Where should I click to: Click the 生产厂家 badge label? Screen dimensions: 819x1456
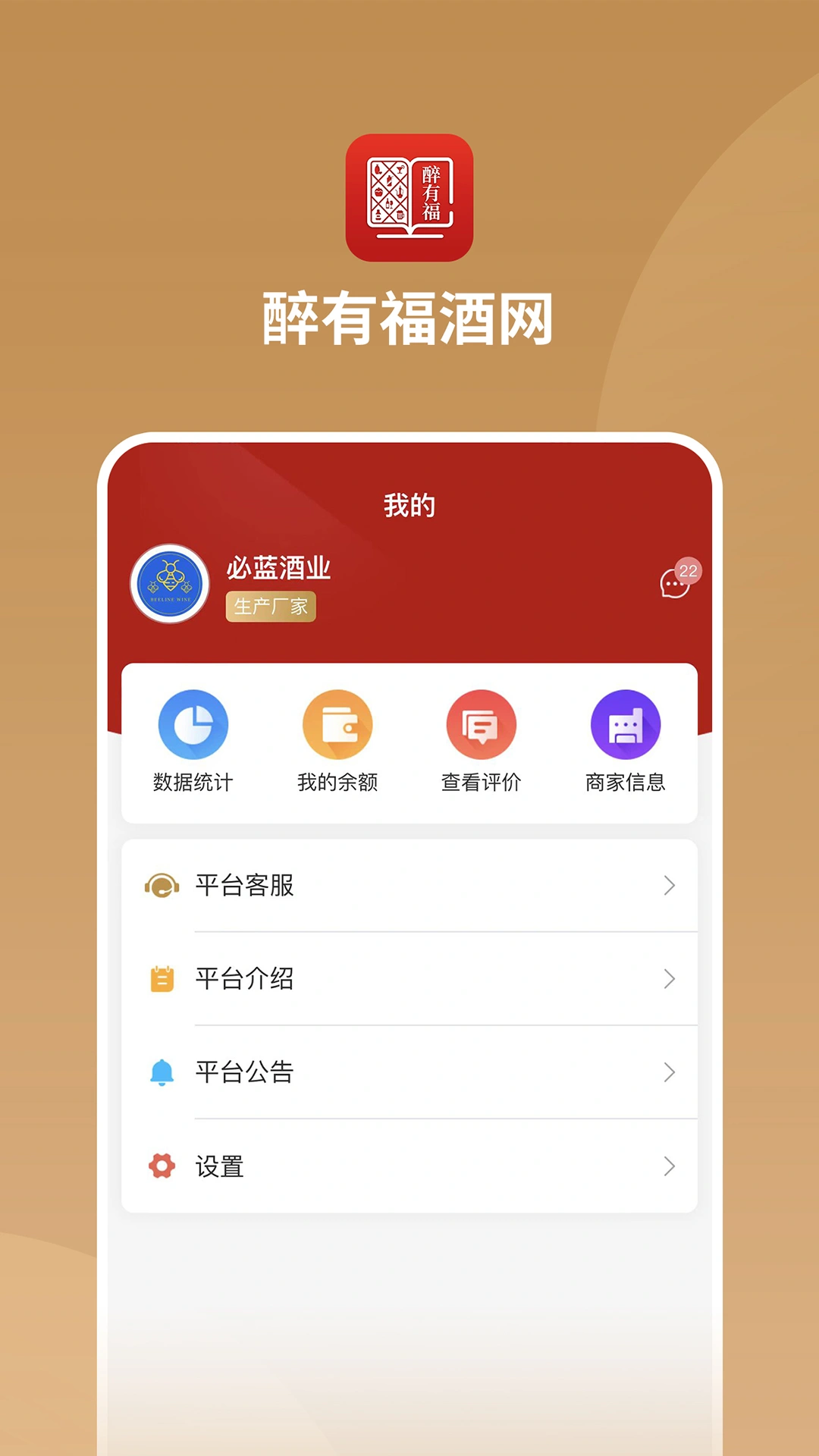click(x=271, y=607)
